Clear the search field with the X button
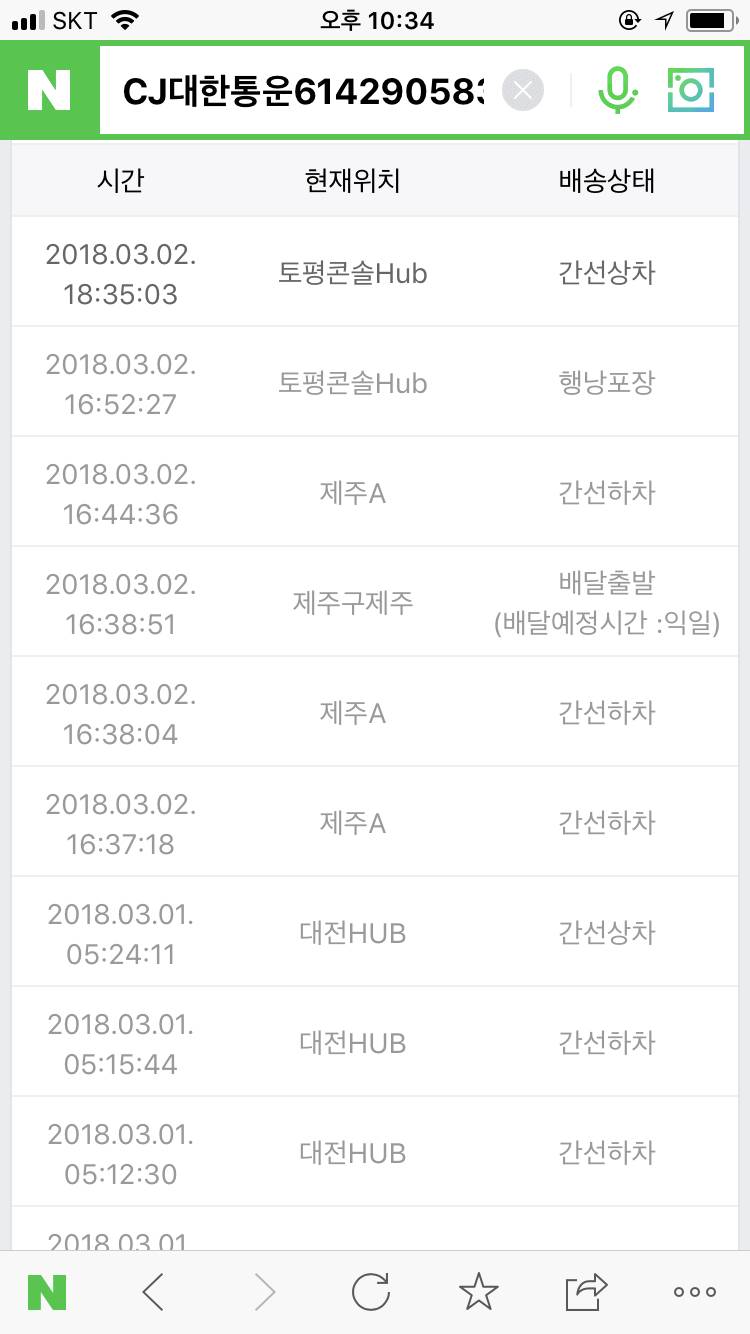This screenshot has height=1334, width=750. [521, 89]
